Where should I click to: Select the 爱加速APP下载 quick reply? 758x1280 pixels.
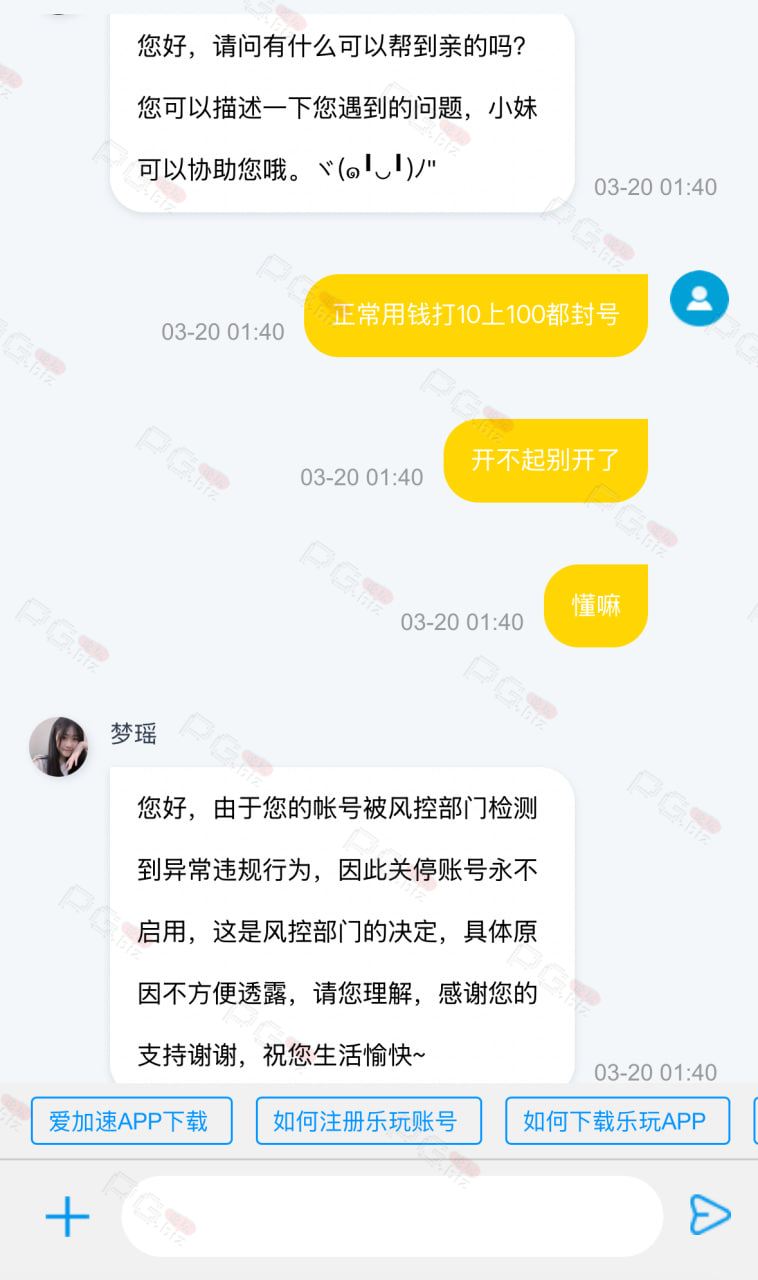click(132, 1121)
